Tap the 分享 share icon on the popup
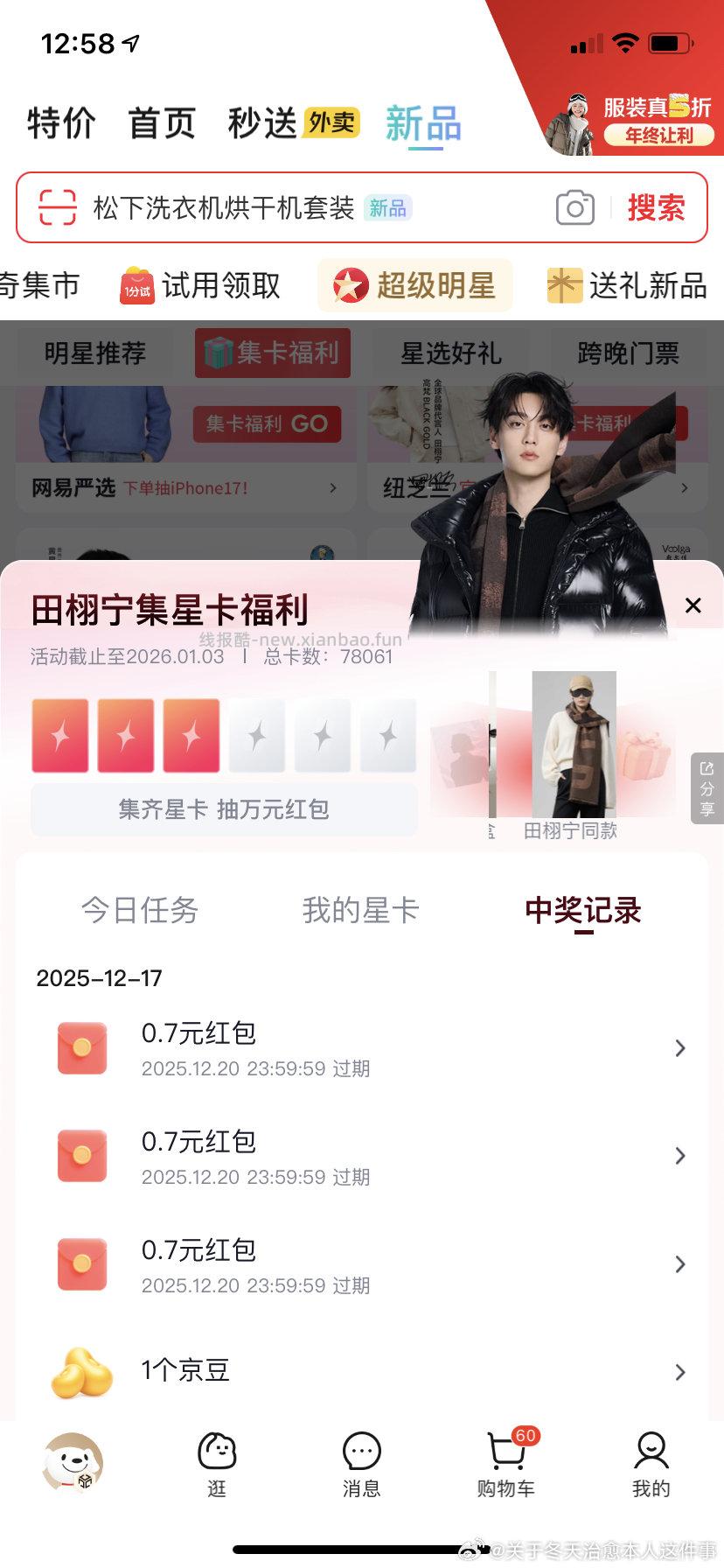Screen dimensions: 724x1568 (705, 786)
